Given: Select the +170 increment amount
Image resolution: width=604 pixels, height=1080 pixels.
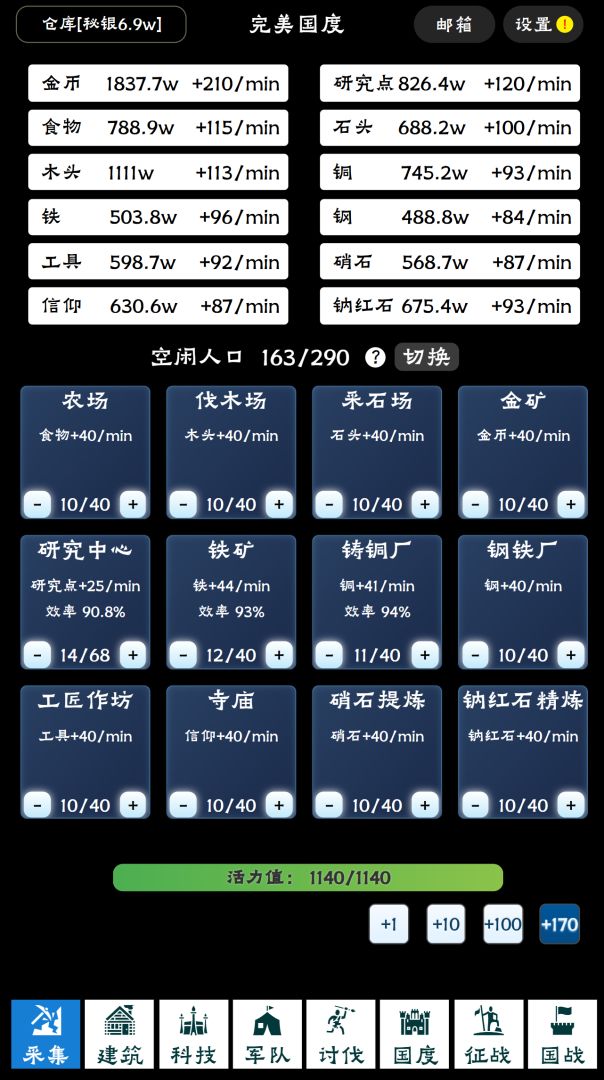Looking at the screenshot, I should pyautogui.click(x=560, y=924).
